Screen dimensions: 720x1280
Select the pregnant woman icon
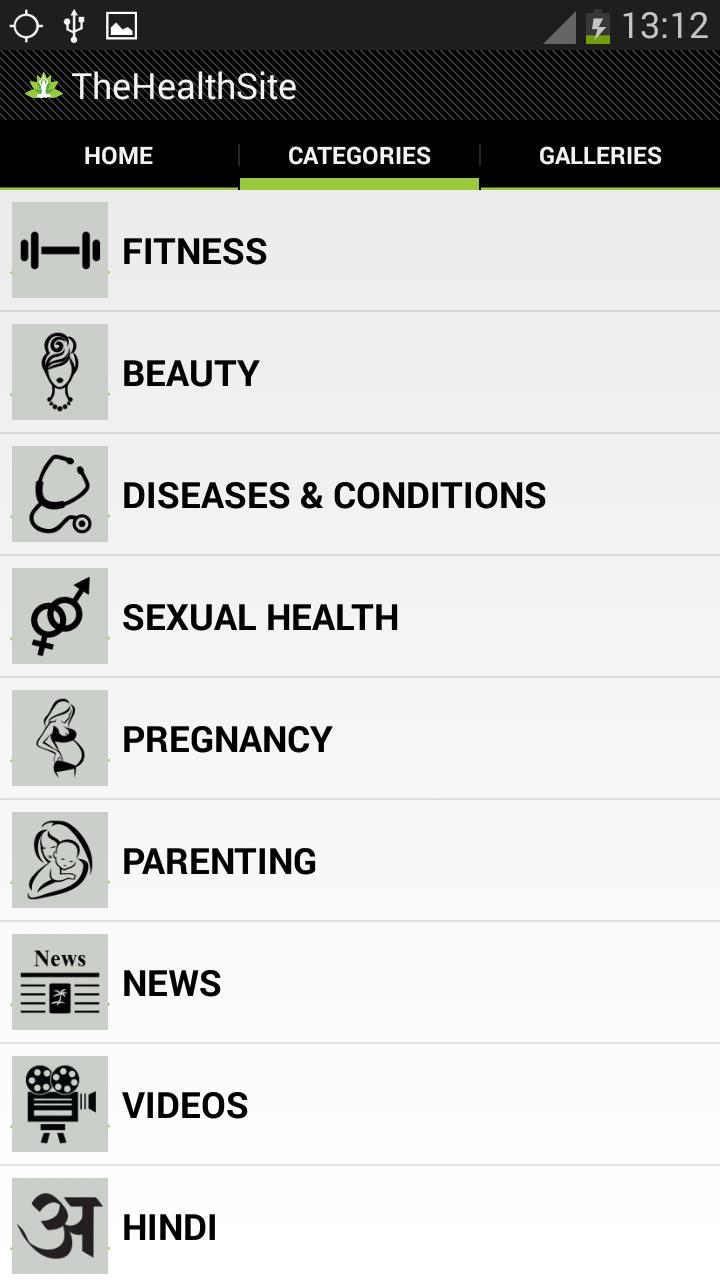click(x=59, y=737)
